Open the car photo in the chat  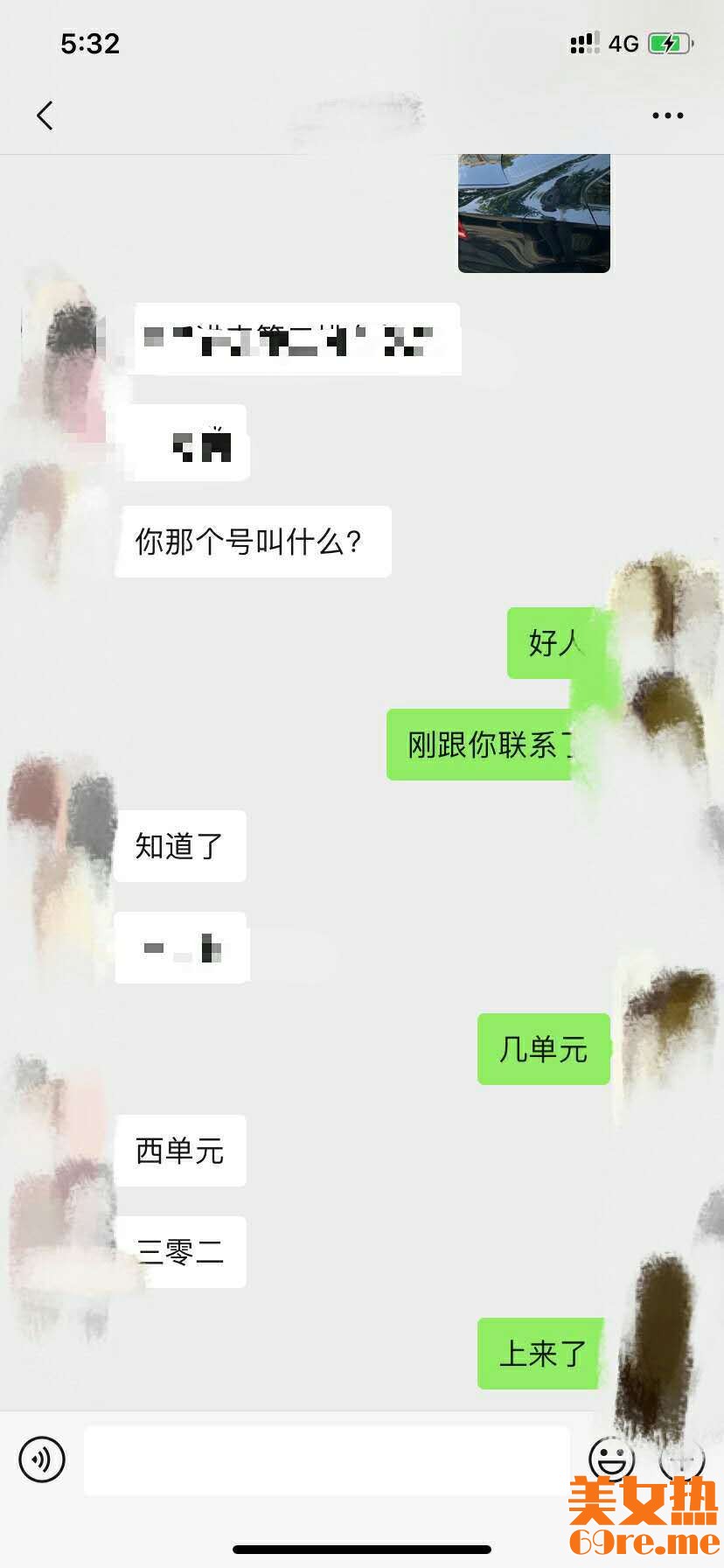(534, 213)
